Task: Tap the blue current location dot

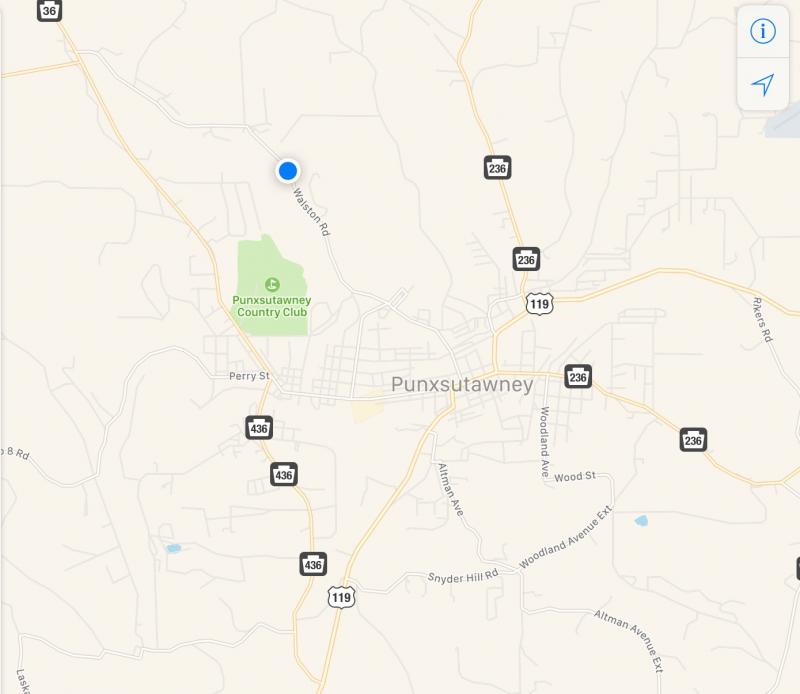Action: pyautogui.click(x=288, y=171)
